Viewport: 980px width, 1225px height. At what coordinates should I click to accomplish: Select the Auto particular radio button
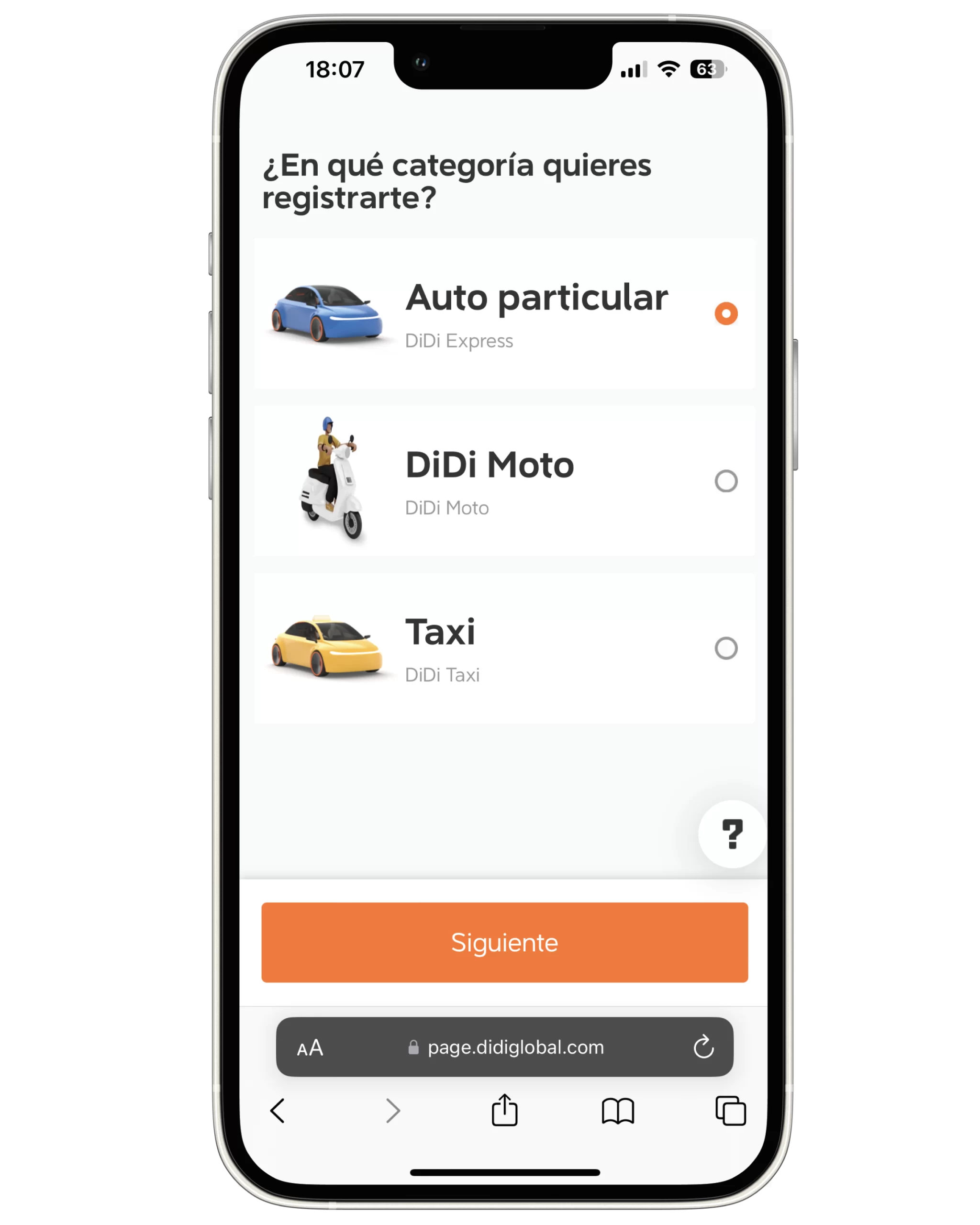click(x=725, y=313)
